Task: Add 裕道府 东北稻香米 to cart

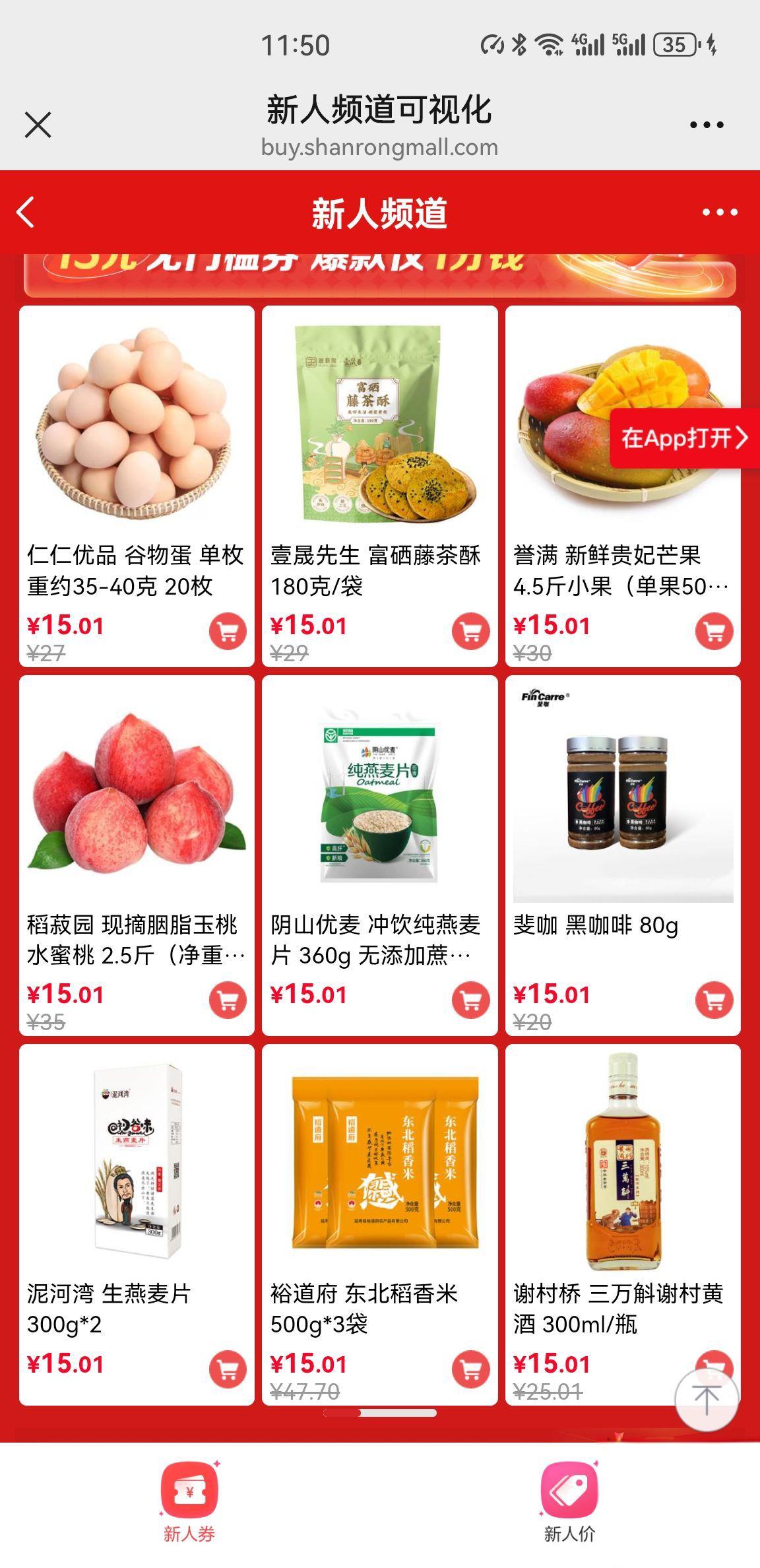Action: 470,1369
